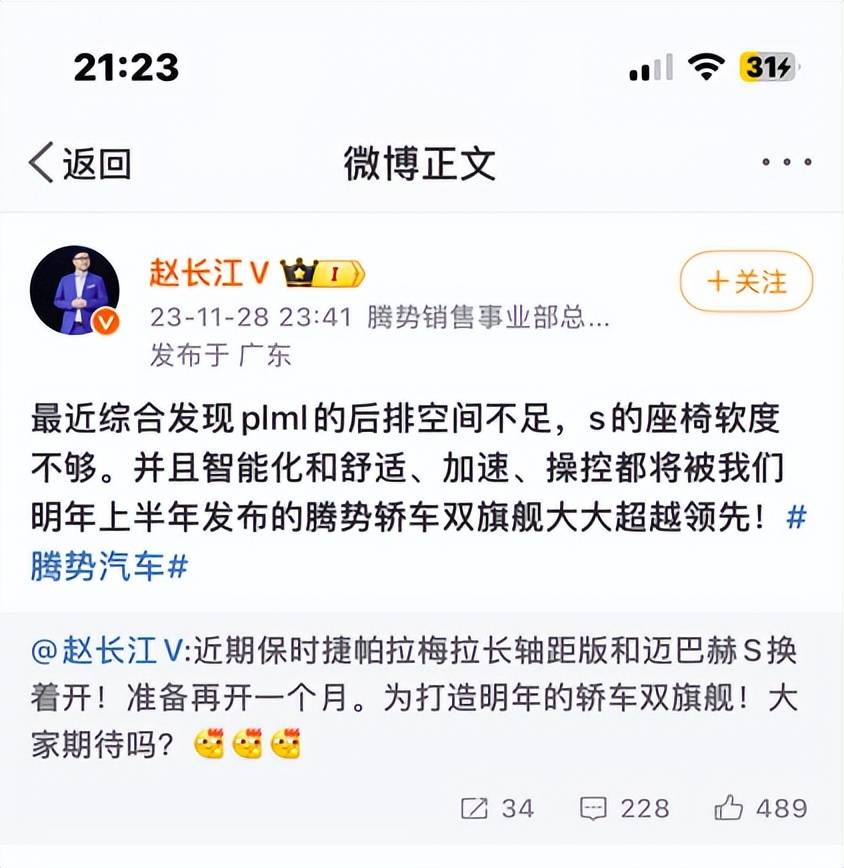
Task: Like this post with 489 likes
Action: pos(760,808)
